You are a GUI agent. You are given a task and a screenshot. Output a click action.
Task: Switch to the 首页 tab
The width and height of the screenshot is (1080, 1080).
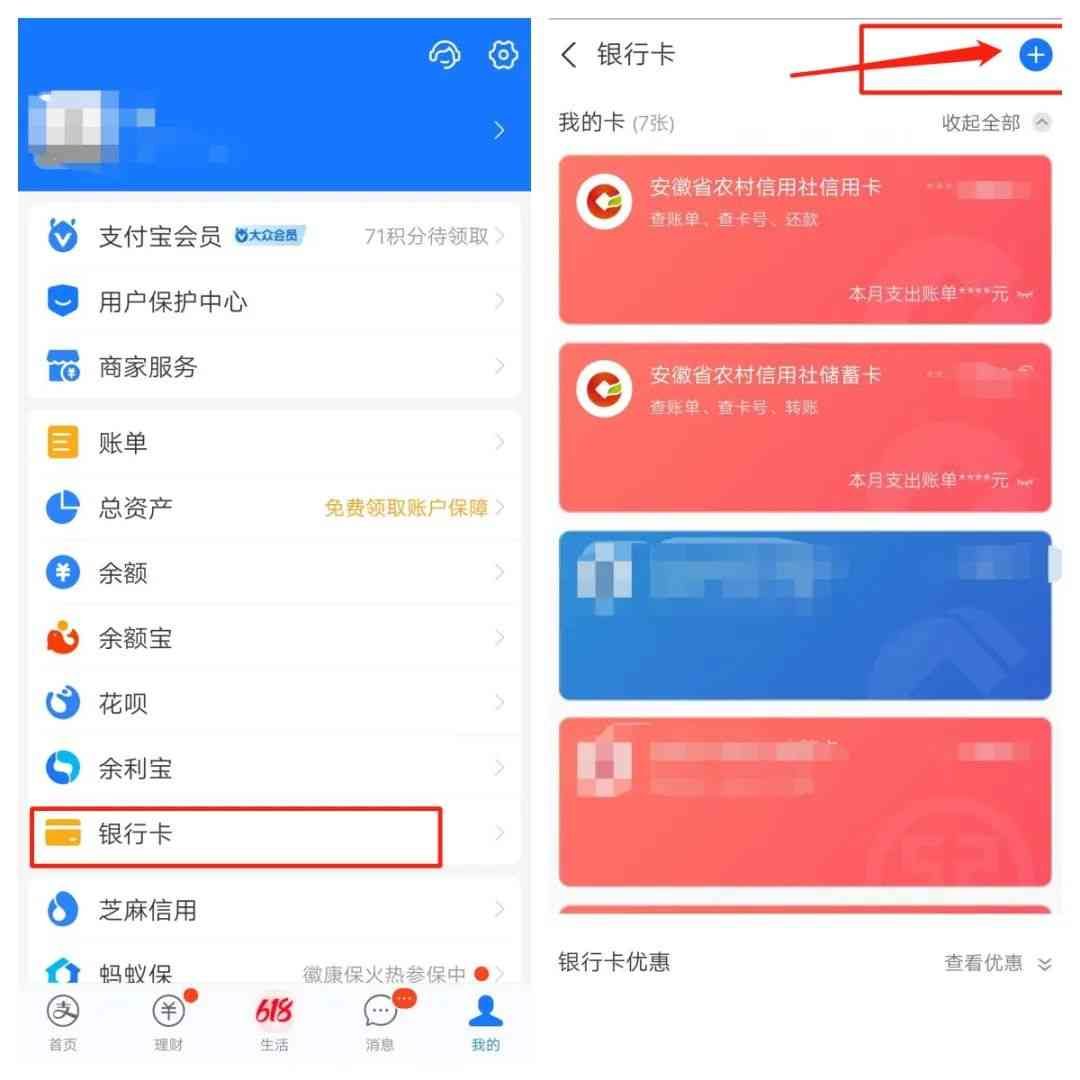[x=63, y=1022]
